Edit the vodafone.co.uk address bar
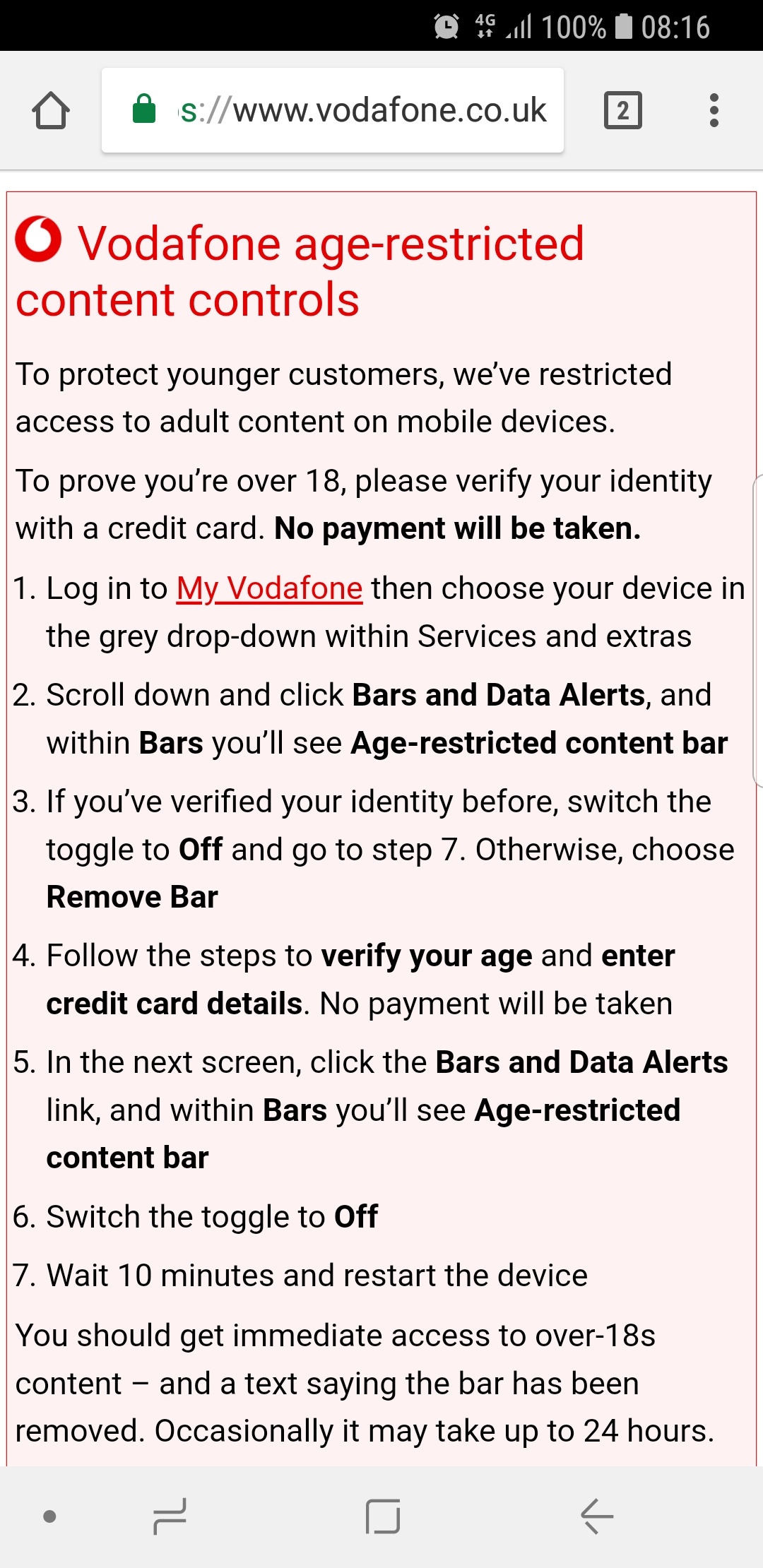763x1568 pixels. coord(333,110)
